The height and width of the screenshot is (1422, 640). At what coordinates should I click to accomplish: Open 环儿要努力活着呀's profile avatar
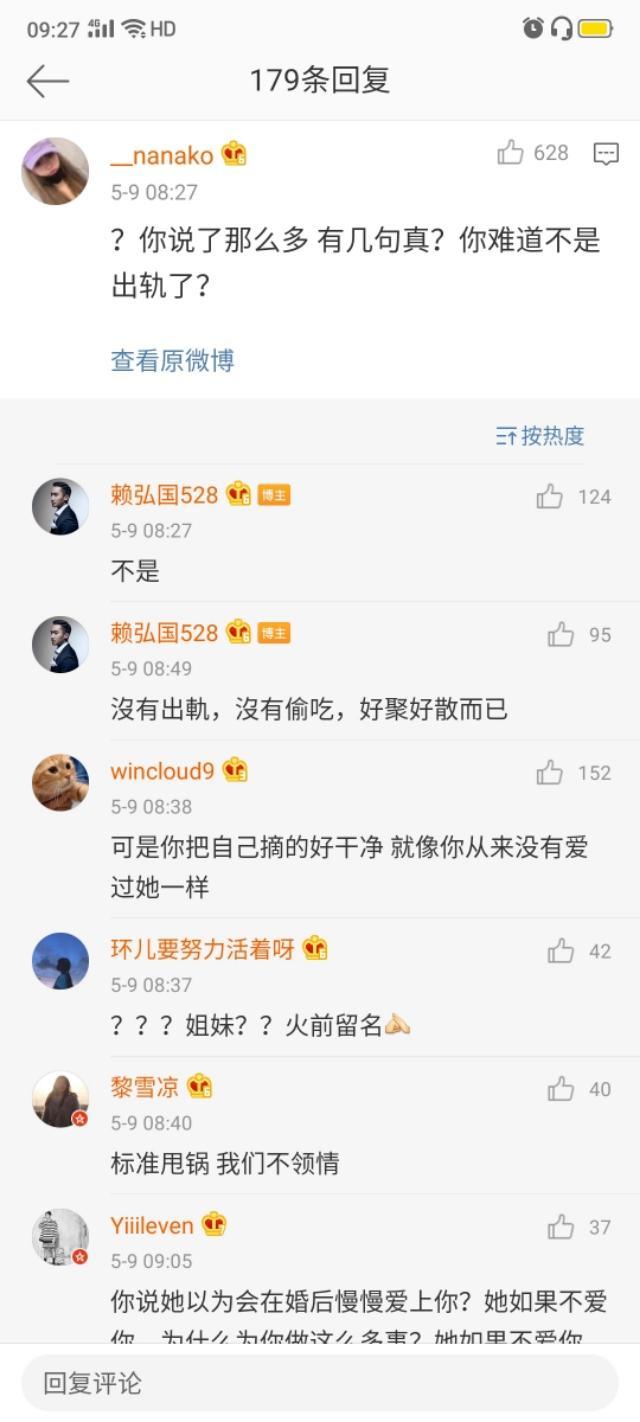(x=60, y=961)
